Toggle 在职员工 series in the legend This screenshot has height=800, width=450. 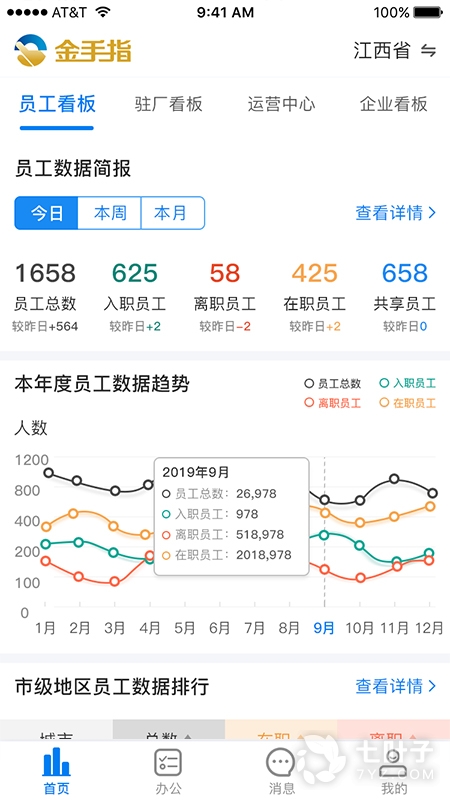click(x=408, y=403)
